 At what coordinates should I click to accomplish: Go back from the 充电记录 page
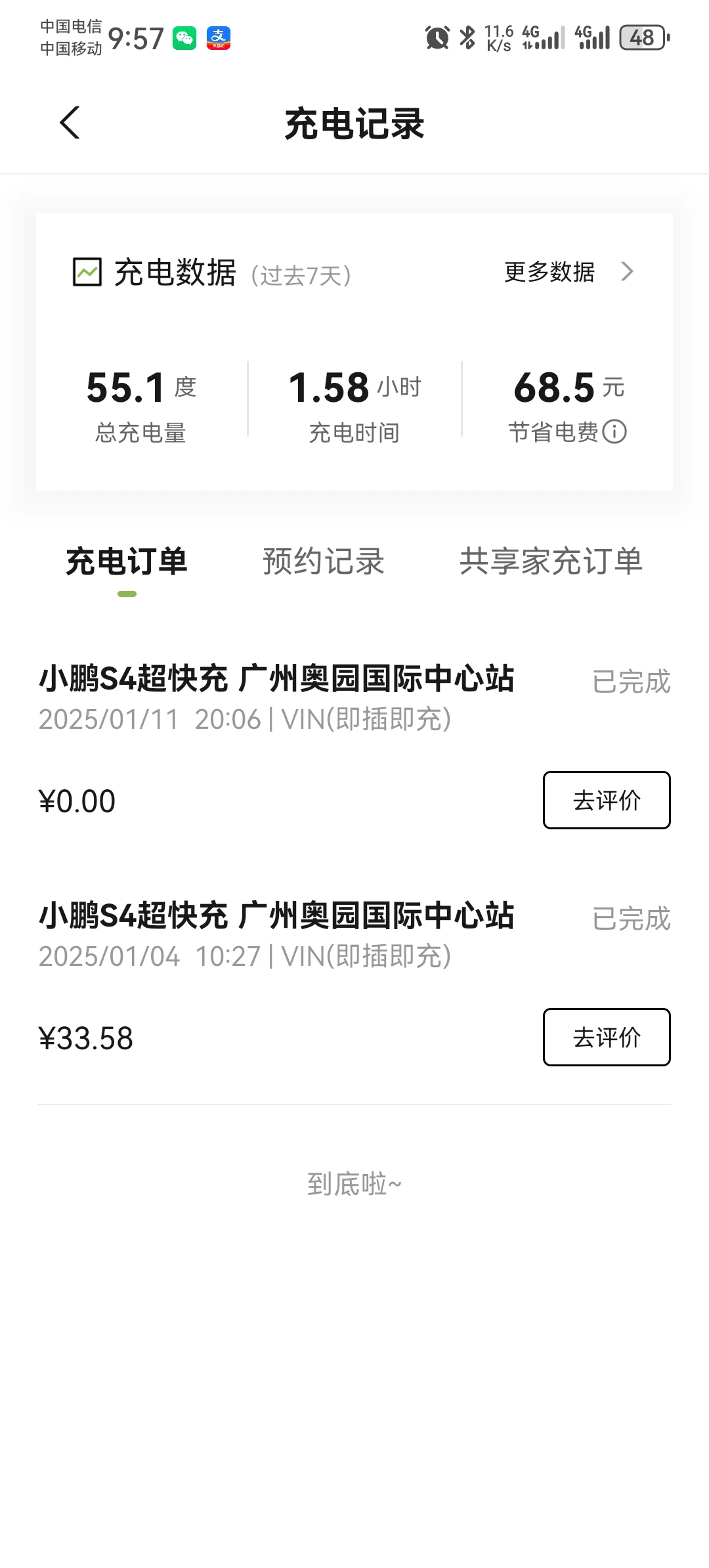(x=70, y=123)
